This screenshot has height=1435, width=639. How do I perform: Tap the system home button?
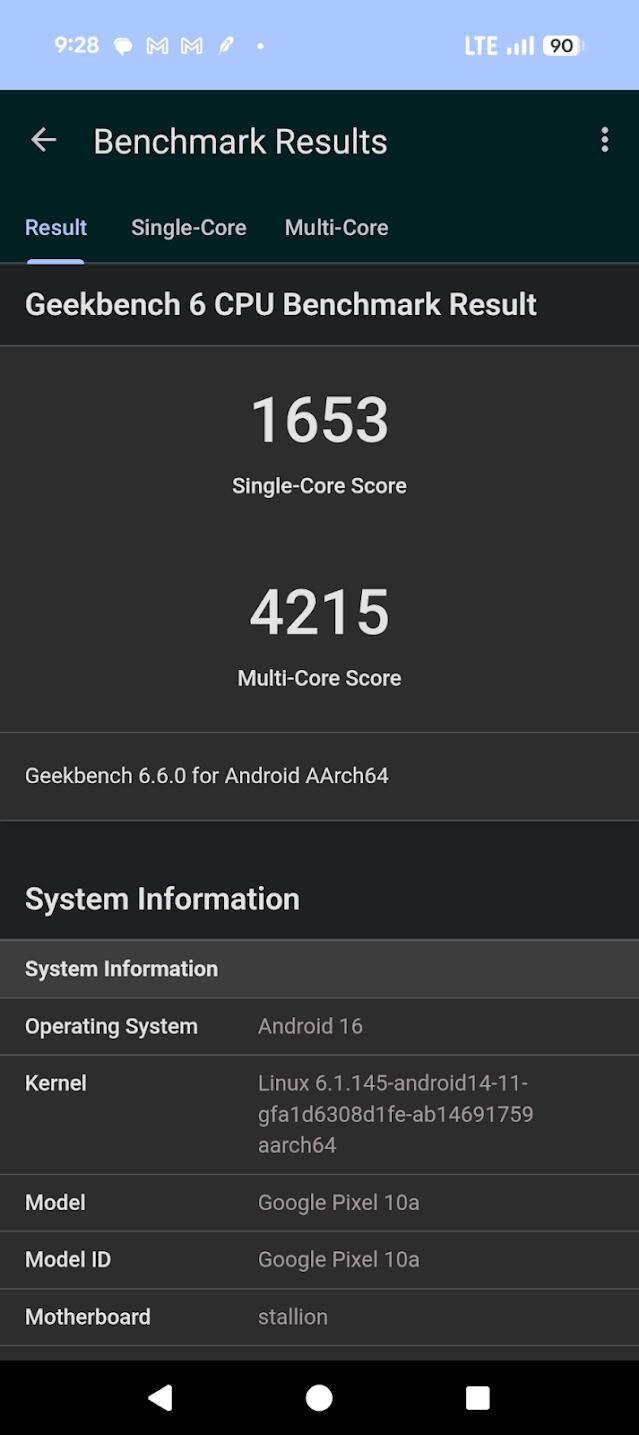pyautogui.click(x=319, y=1397)
